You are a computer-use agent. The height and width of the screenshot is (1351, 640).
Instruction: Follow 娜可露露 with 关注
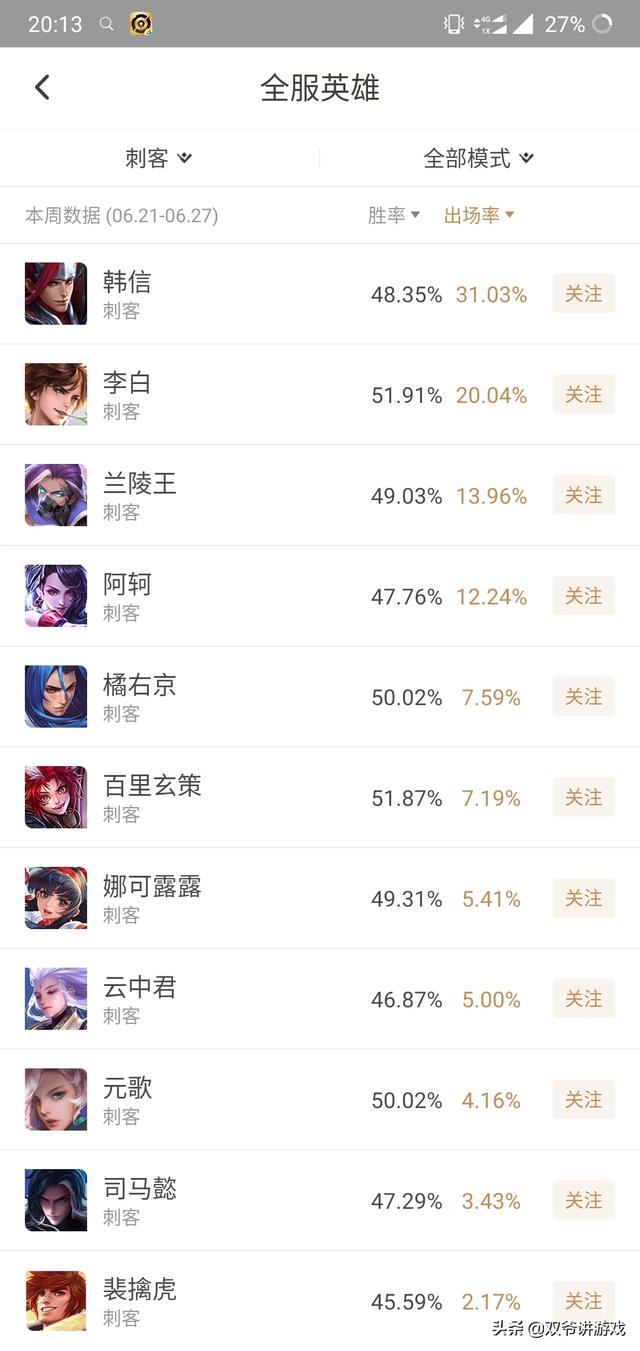(584, 899)
